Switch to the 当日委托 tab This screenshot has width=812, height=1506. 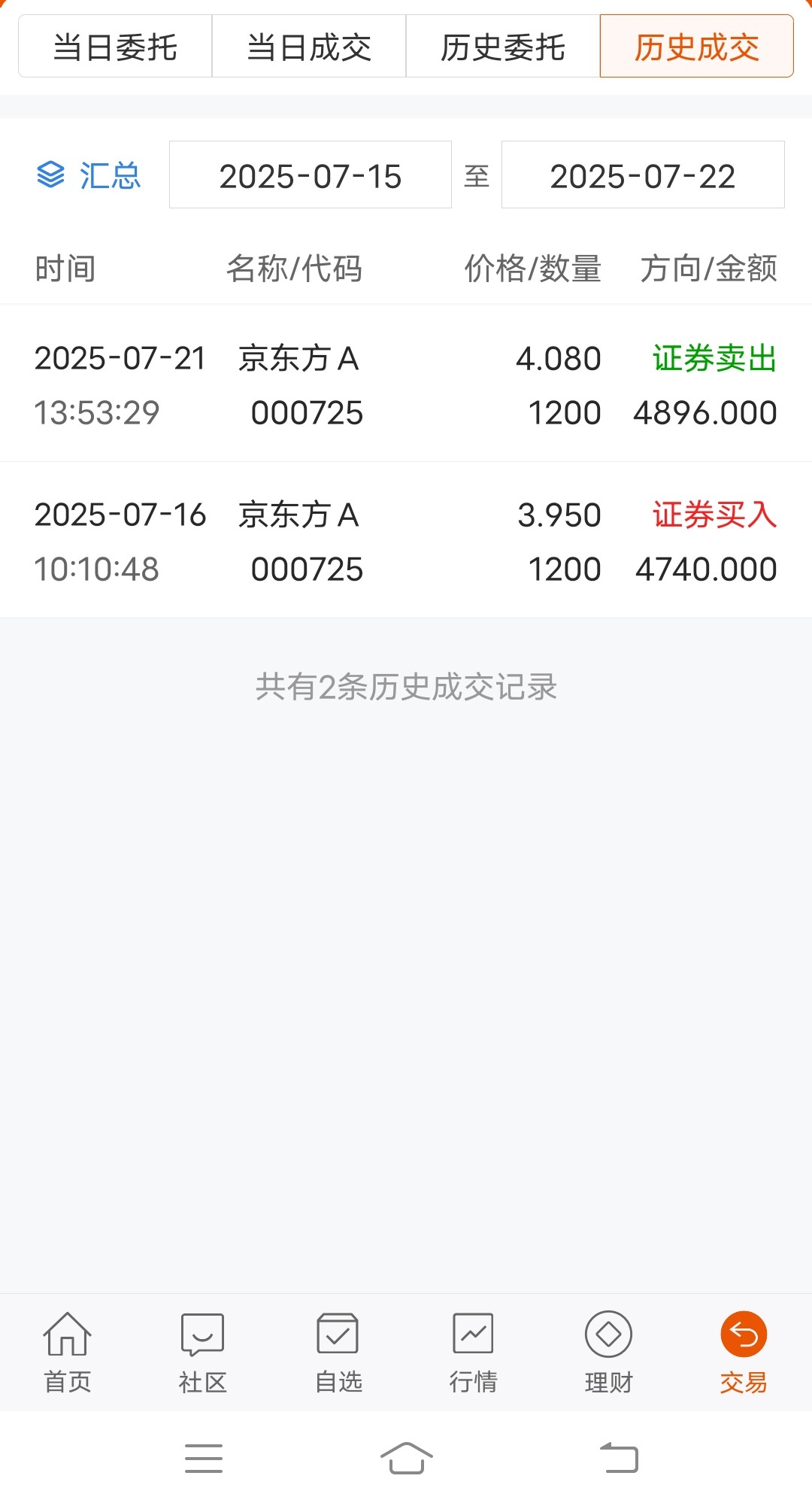(115, 47)
